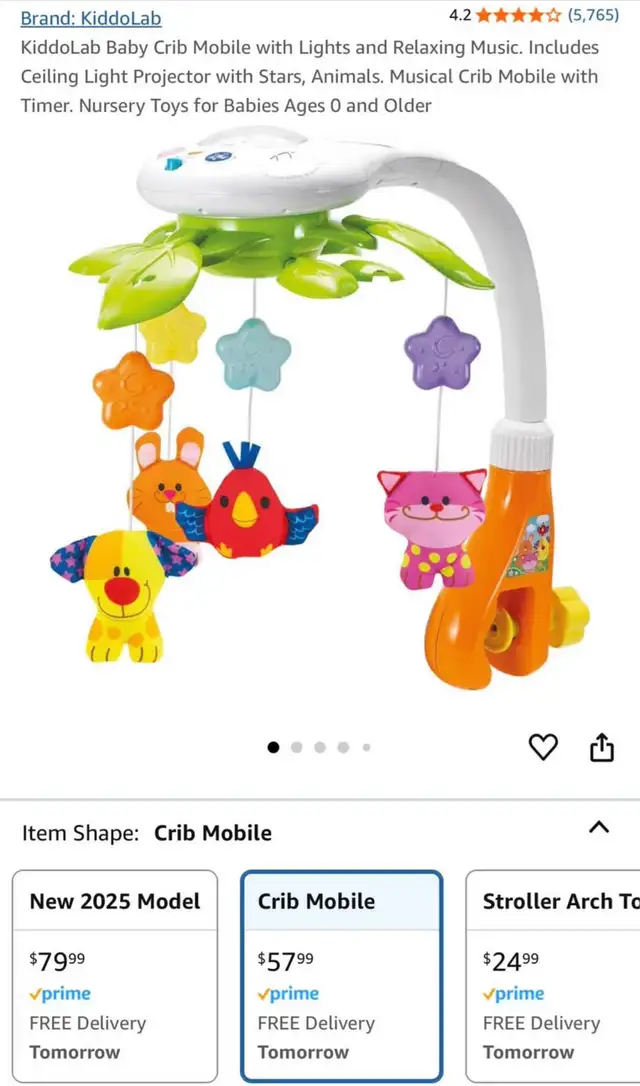The width and height of the screenshot is (640, 1086).
Task: Collapse the Item Shape section
Action: [x=599, y=827]
